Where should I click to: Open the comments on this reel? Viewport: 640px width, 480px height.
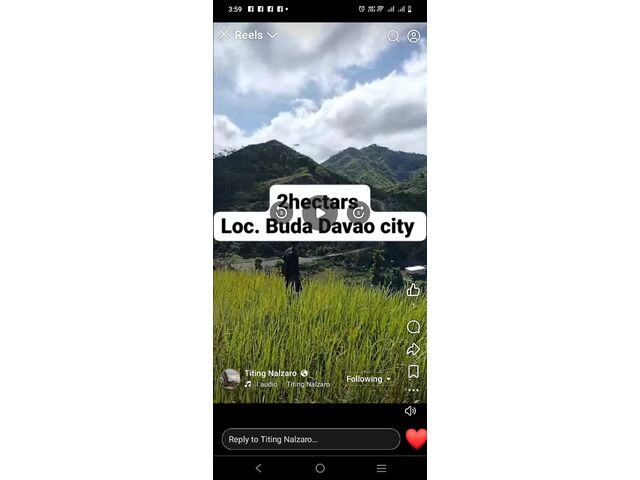(413, 327)
